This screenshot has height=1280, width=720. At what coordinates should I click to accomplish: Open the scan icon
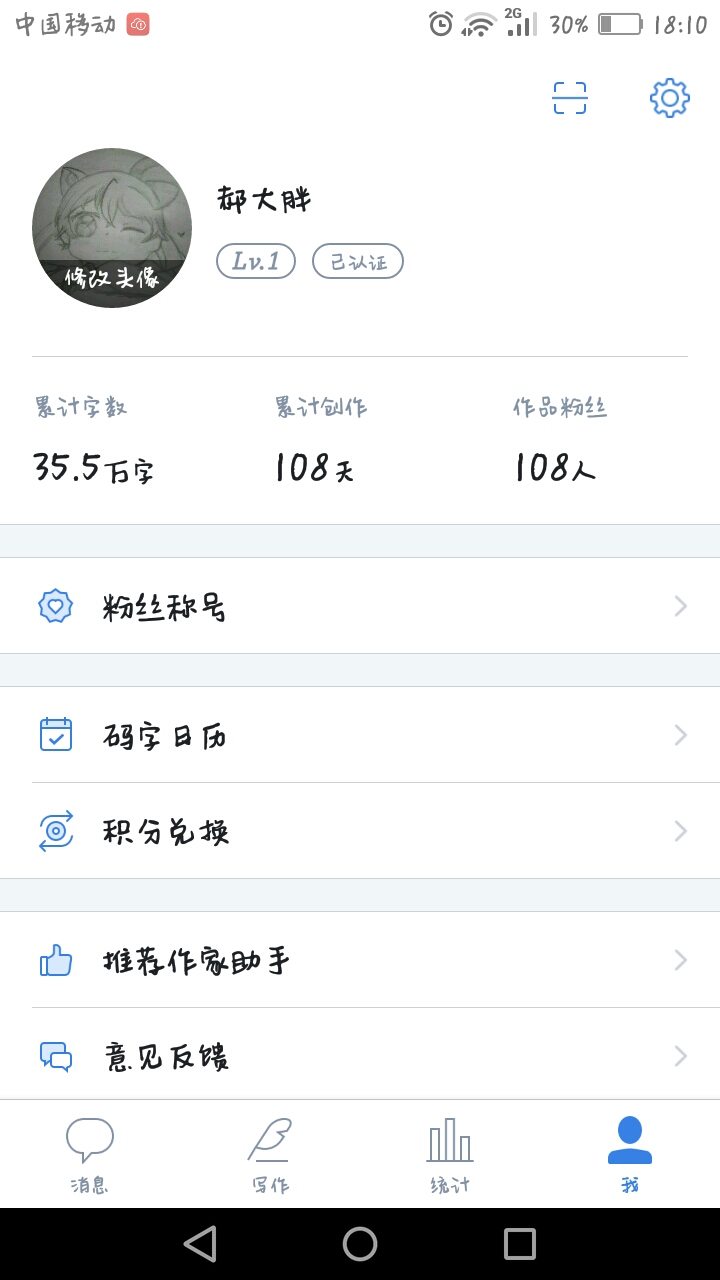570,98
